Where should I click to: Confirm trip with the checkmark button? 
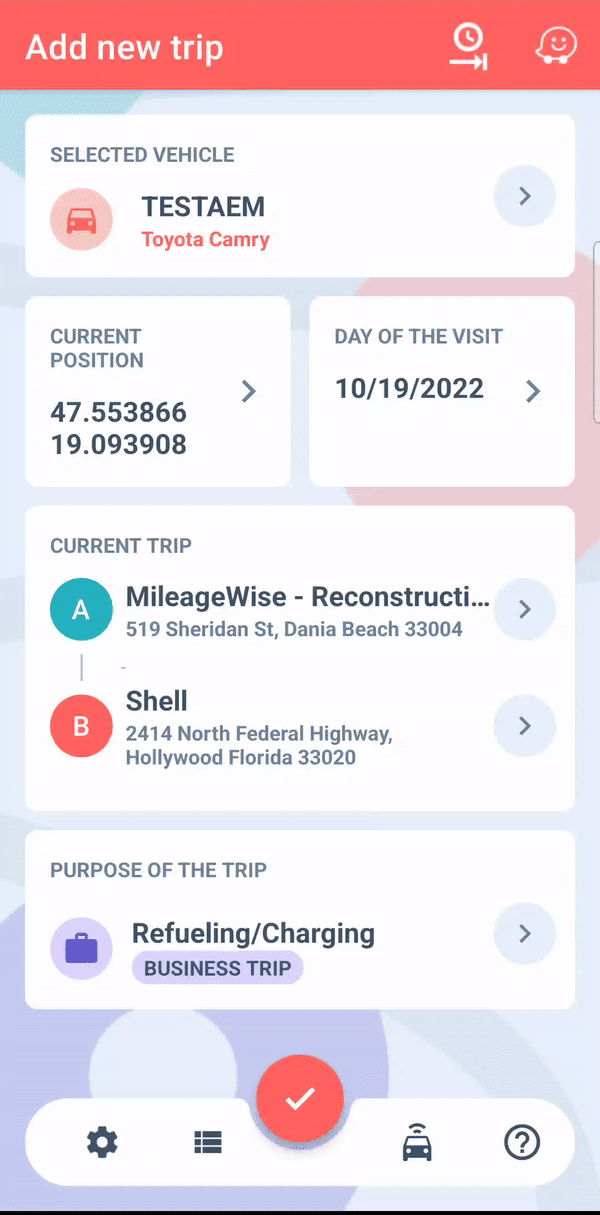pos(300,1098)
